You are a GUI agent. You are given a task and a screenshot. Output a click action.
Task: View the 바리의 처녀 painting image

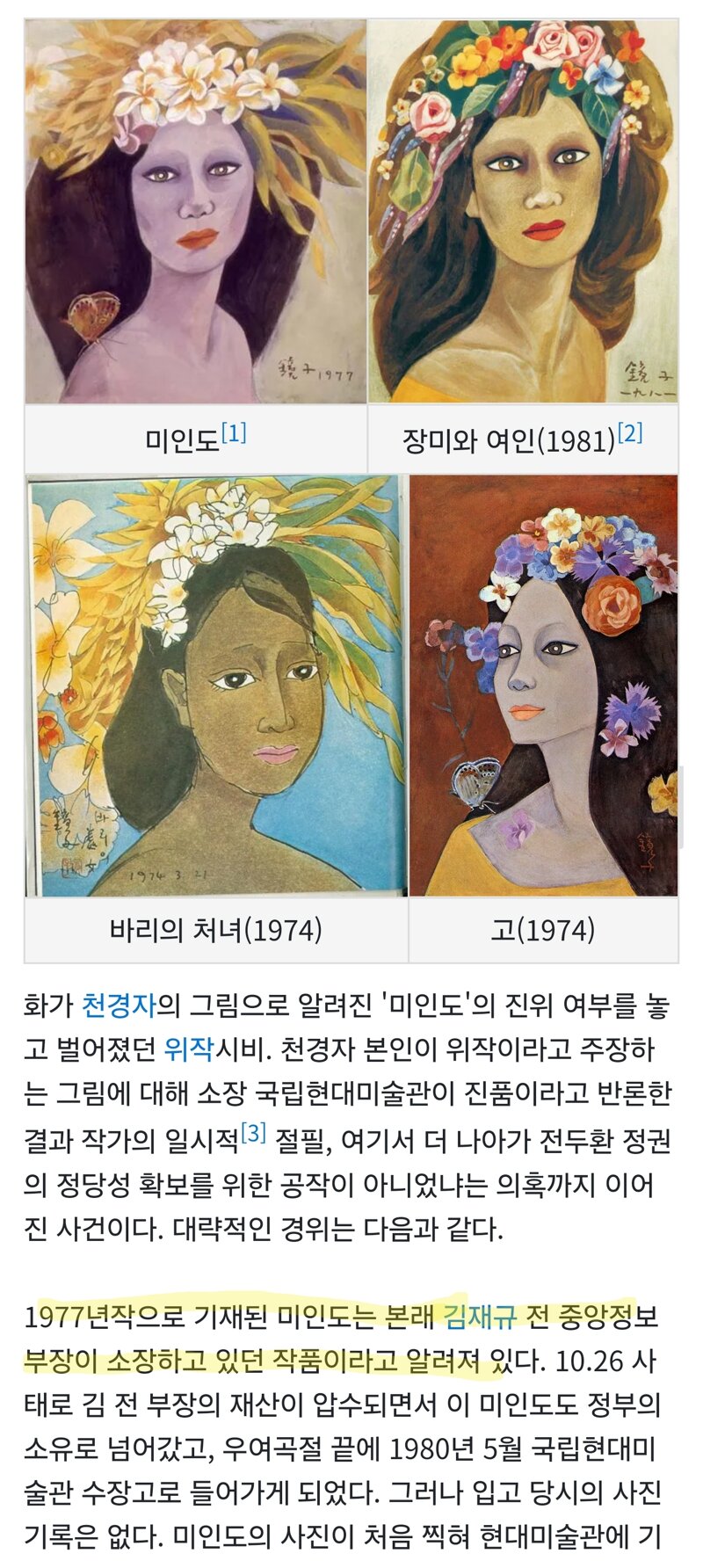tap(216, 686)
